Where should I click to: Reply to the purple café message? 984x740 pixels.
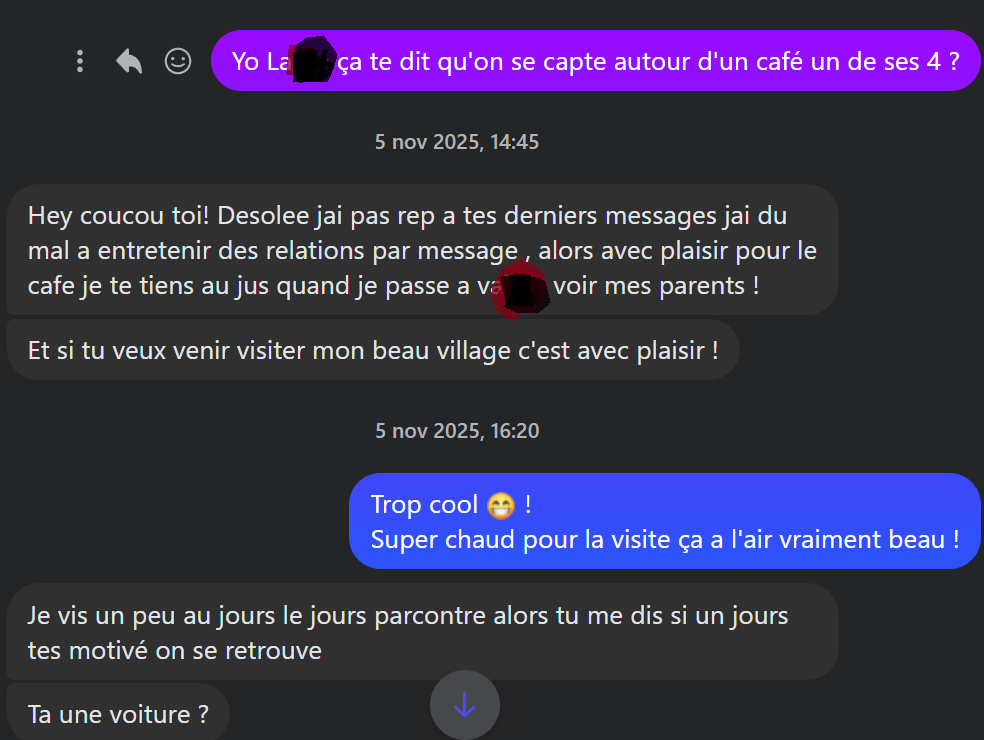(x=129, y=62)
